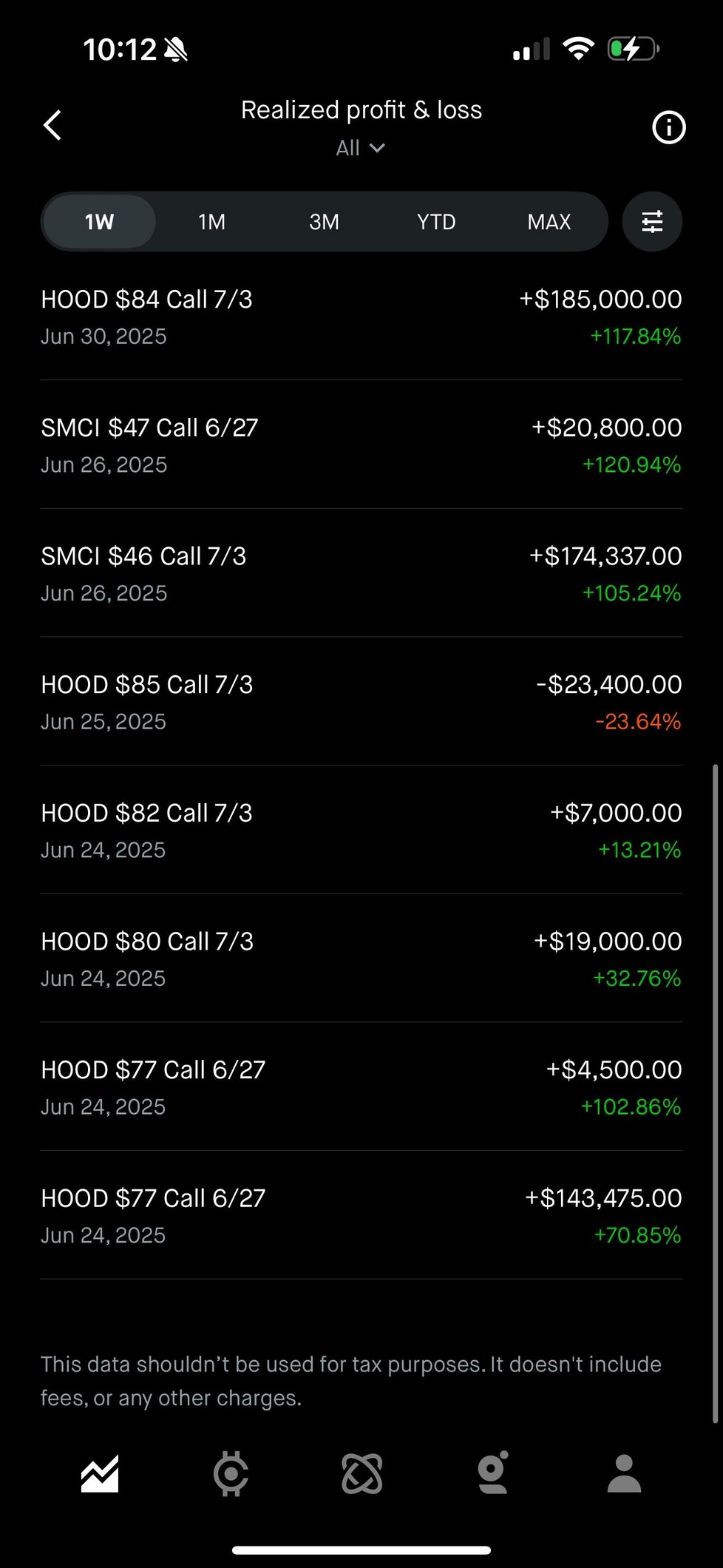The image size is (723, 1568).
Task: Expand the All dropdown
Action: coord(360,148)
